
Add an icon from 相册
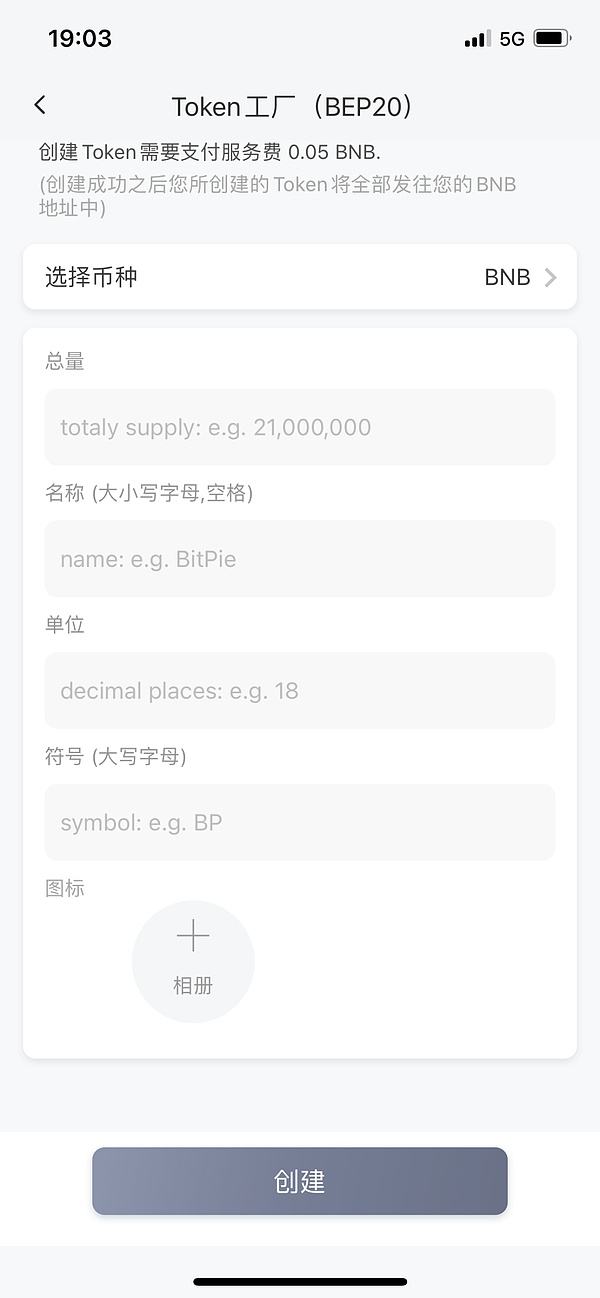193,961
